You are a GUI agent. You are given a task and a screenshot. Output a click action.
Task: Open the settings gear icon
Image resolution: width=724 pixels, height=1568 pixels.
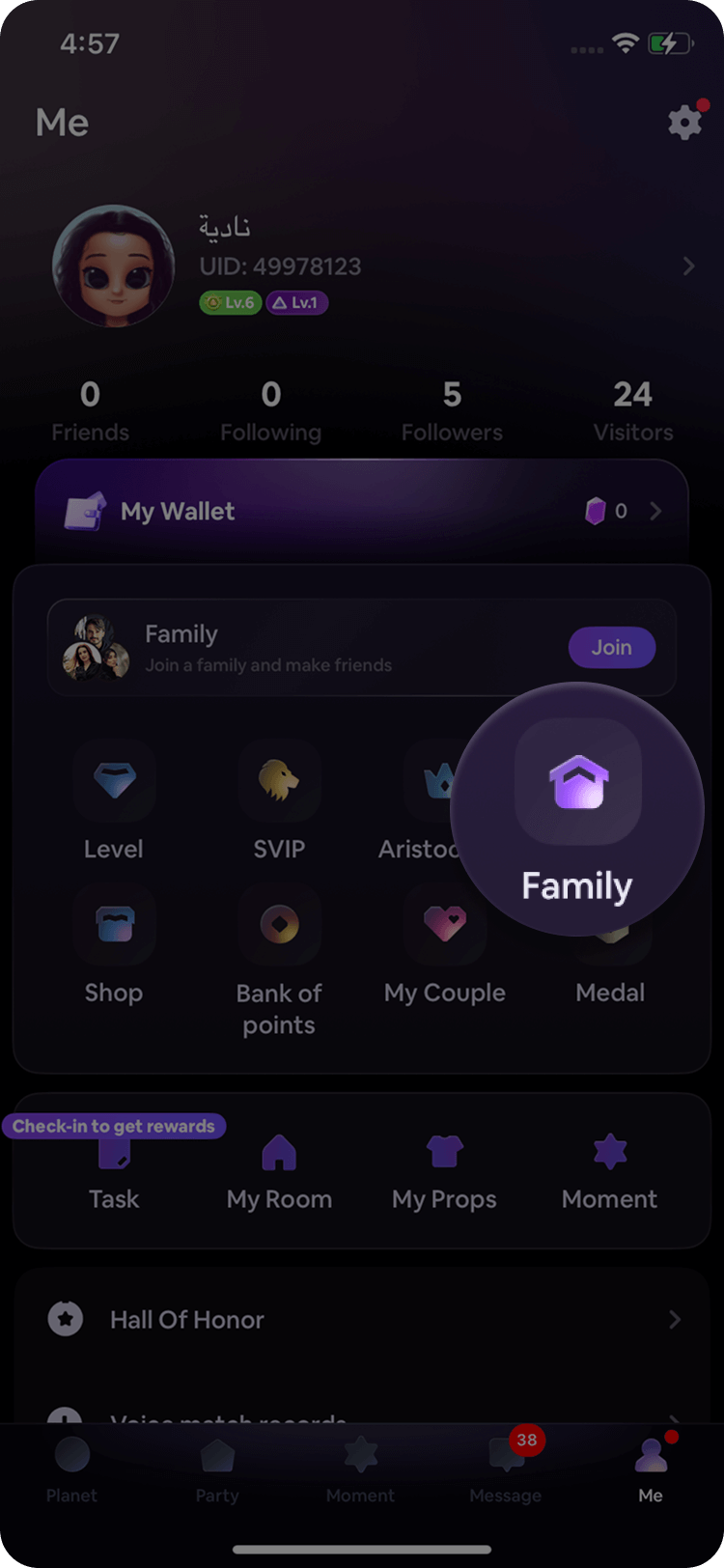click(684, 123)
